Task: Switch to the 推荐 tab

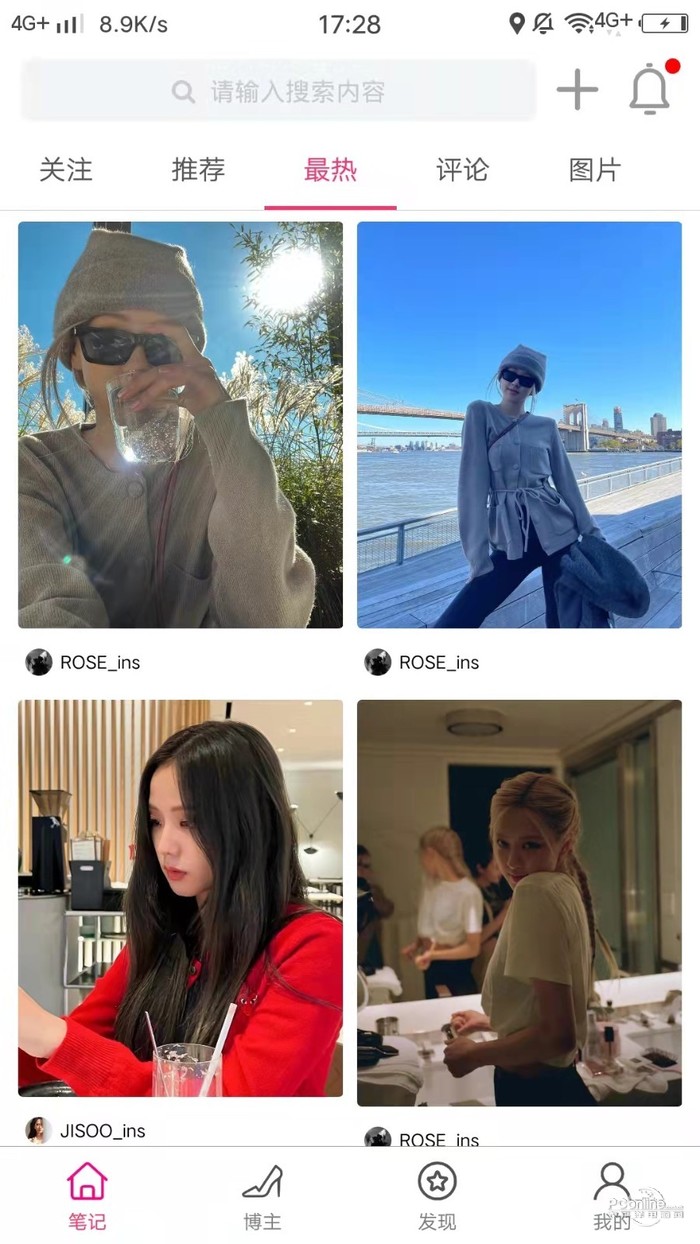Action: click(x=198, y=170)
